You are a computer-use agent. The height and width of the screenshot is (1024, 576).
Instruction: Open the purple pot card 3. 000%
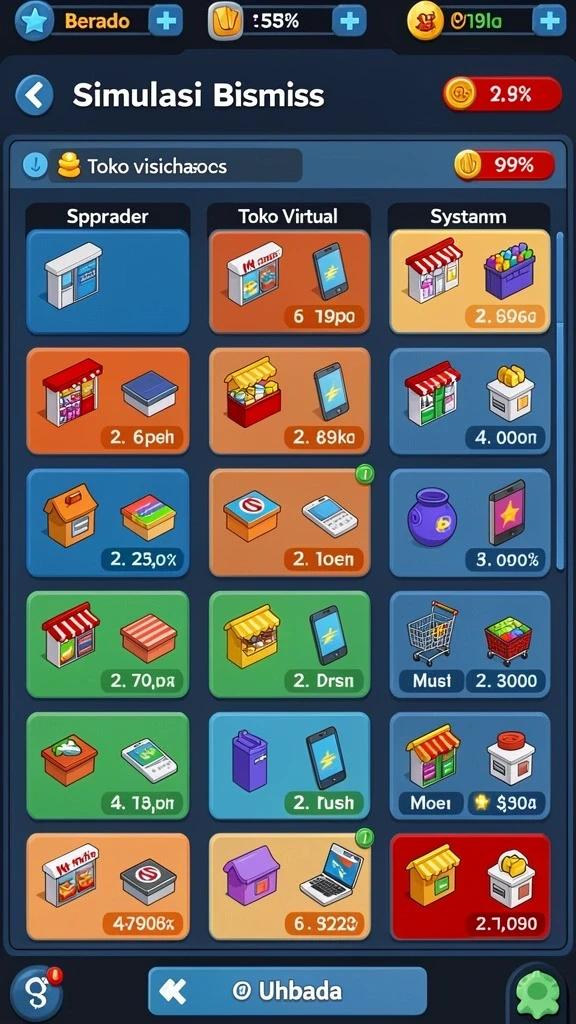(470, 522)
